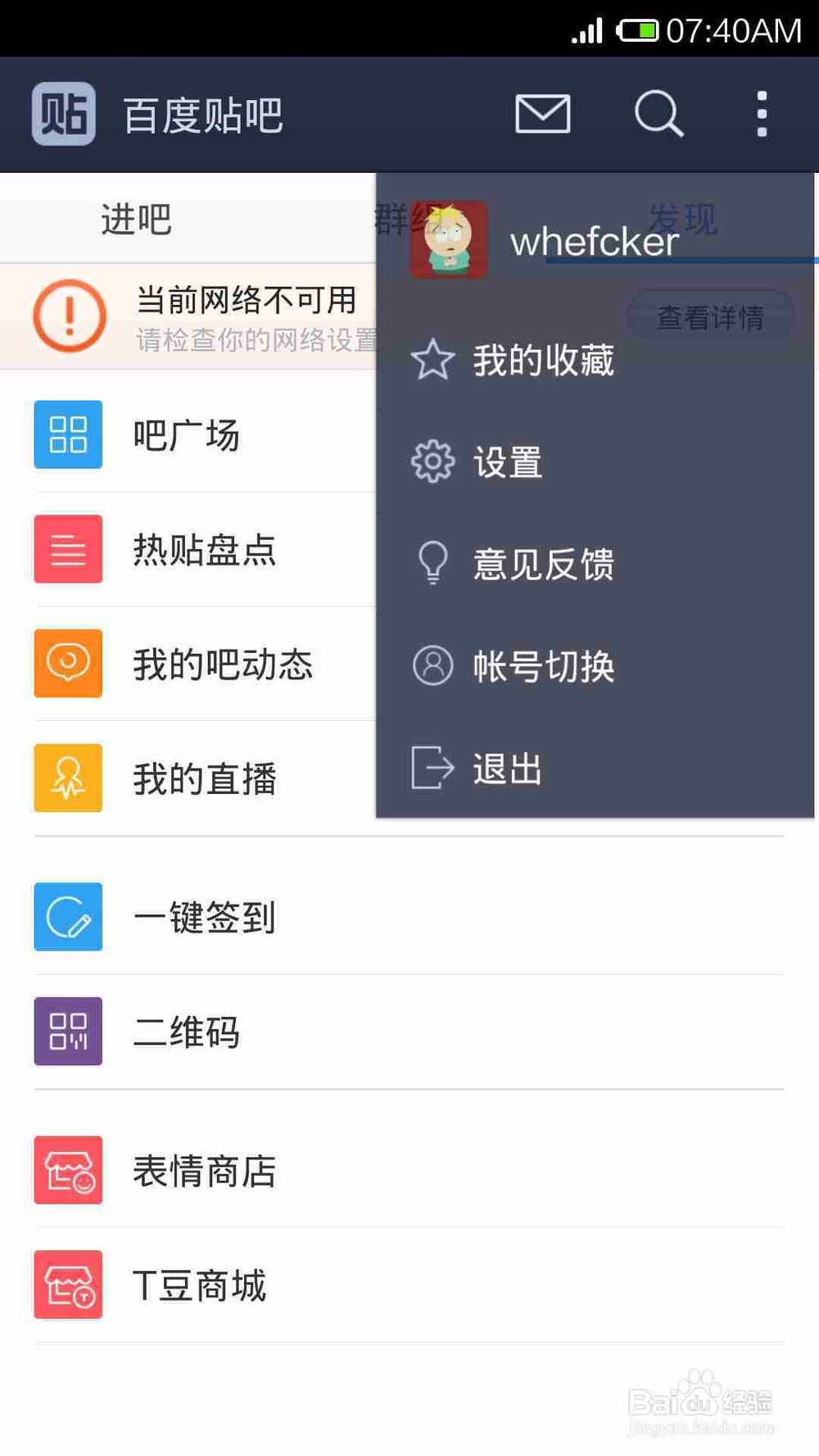Open the T豆商城 store icon
This screenshot has width=819, height=1456.
(x=67, y=1285)
